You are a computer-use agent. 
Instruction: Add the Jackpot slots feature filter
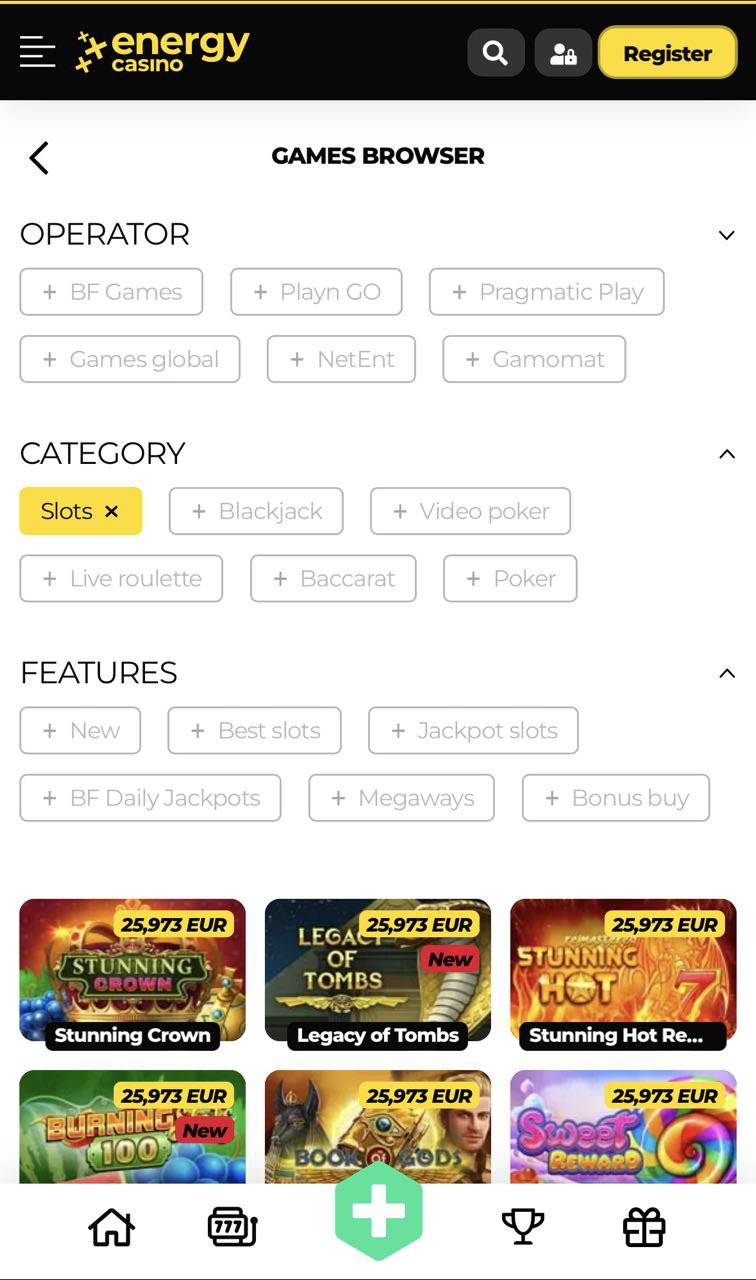[473, 730]
